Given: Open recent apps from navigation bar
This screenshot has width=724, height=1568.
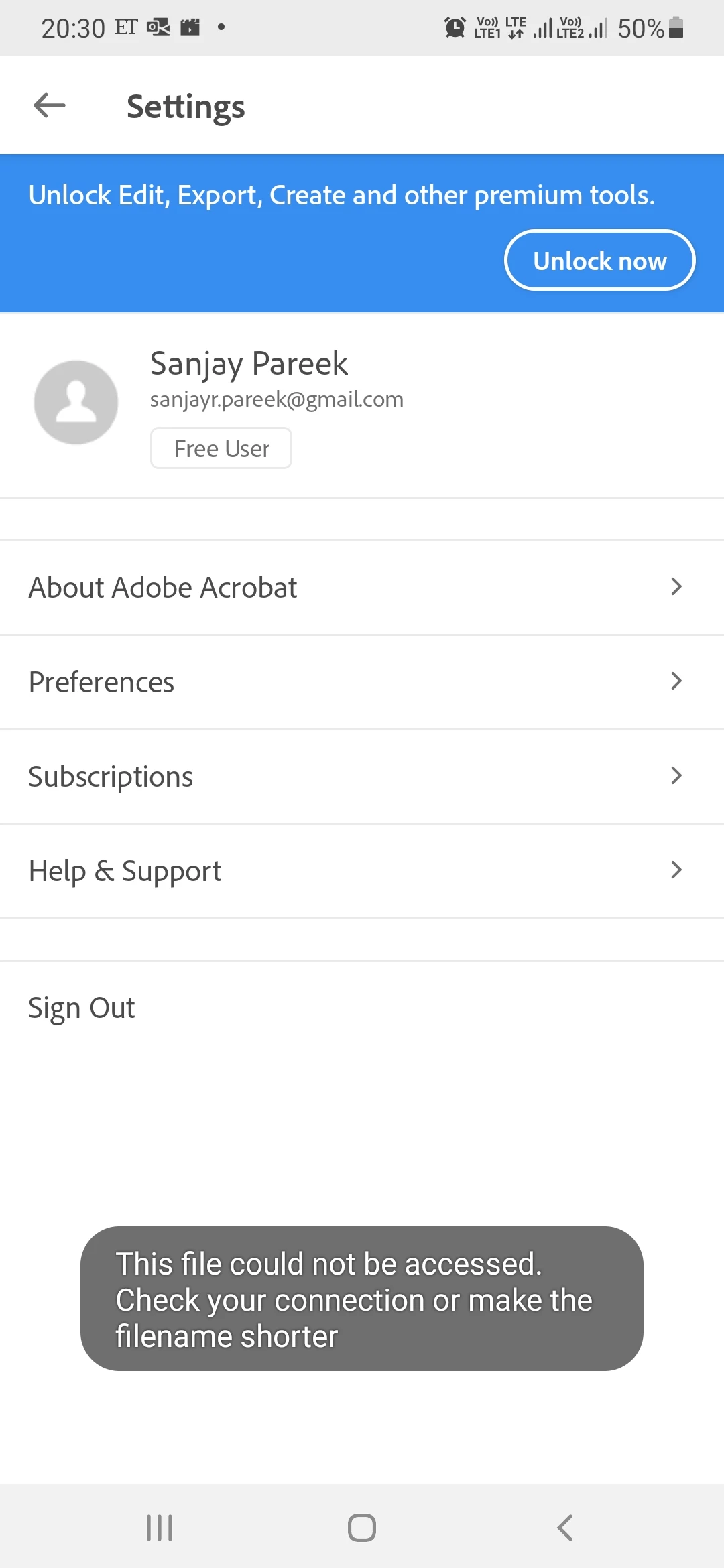Looking at the screenshot, I should [x=160, y=1528].
